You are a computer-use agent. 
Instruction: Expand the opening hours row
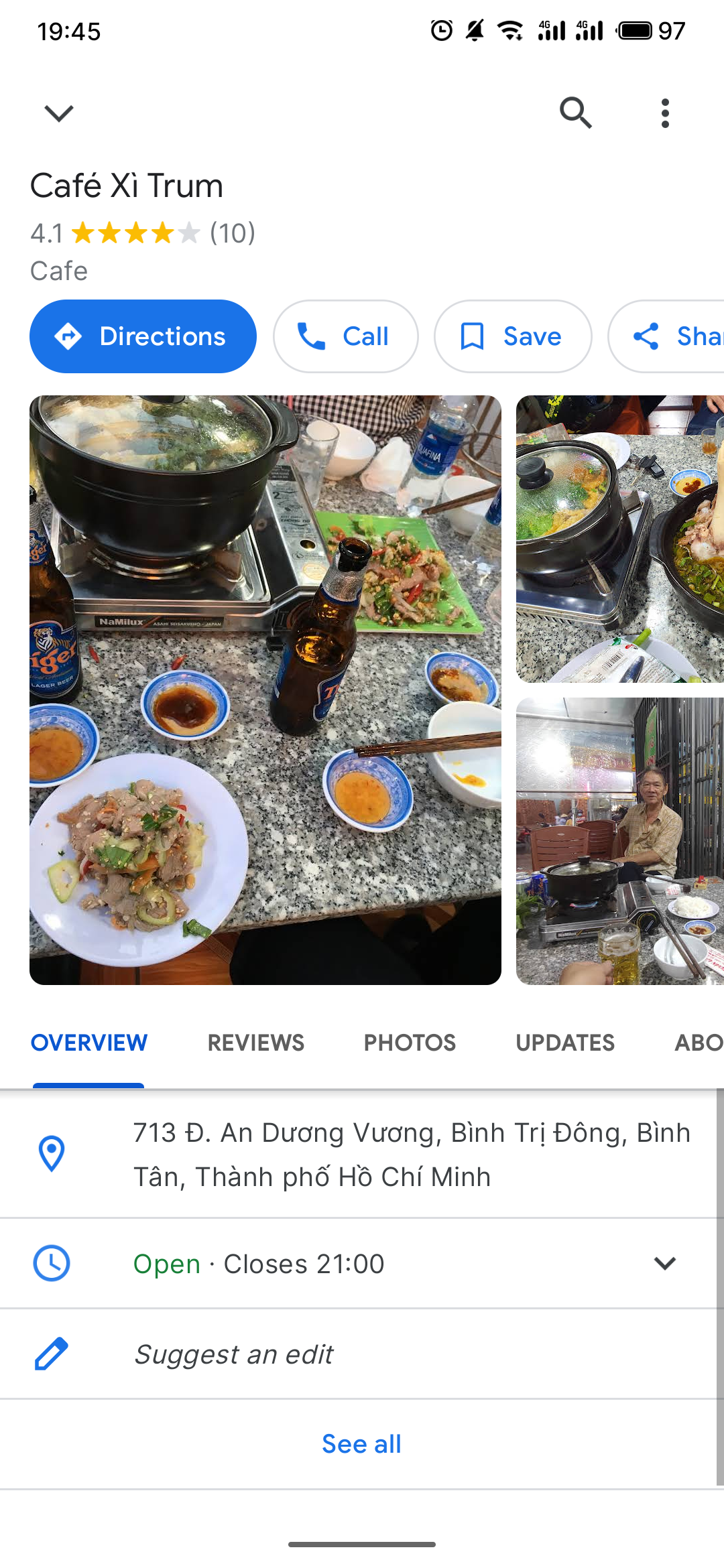(664, 1264)
